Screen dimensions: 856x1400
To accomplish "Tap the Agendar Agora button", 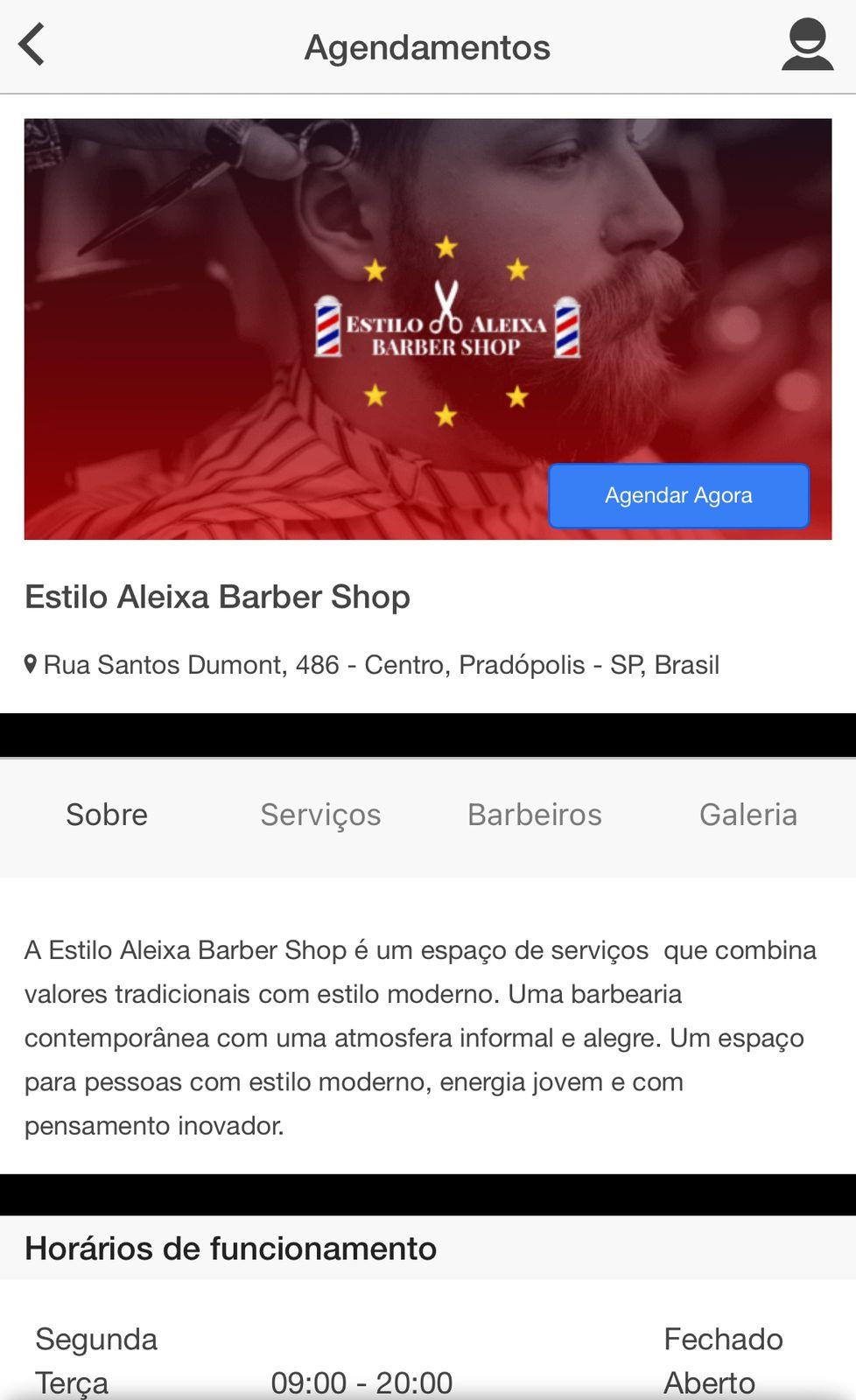I will click(678, 495).
